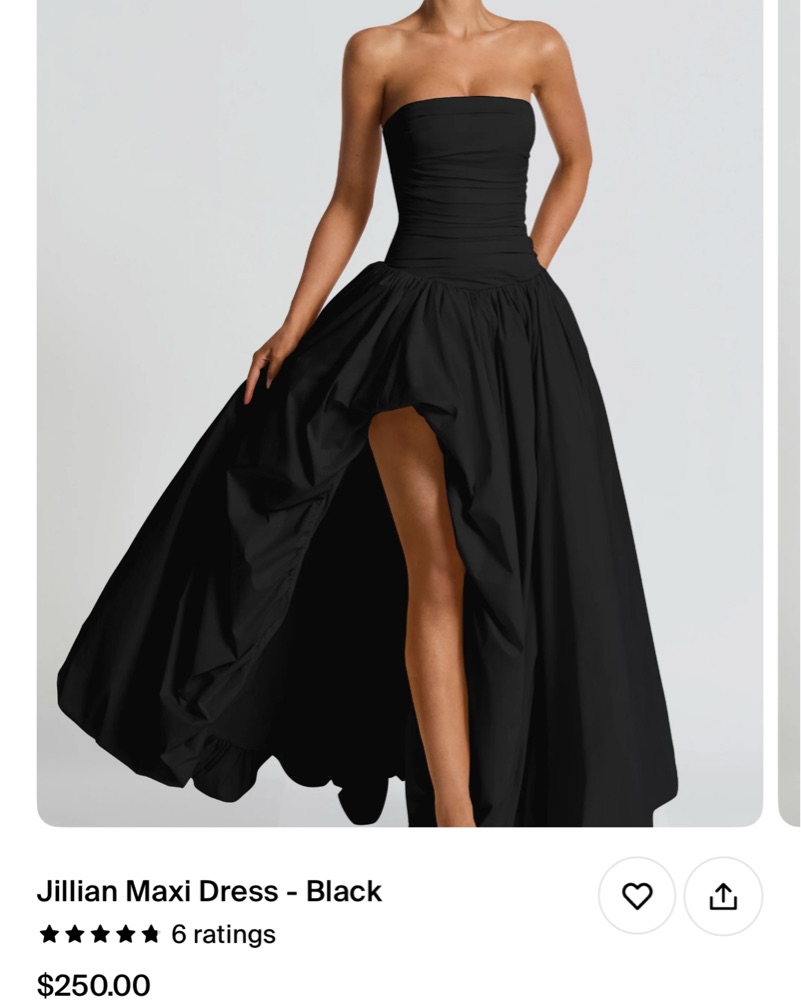Add Jillian Maxi Dress to favorites
This screenshot has height=1000, width=801.
click(x=637, y=896)
